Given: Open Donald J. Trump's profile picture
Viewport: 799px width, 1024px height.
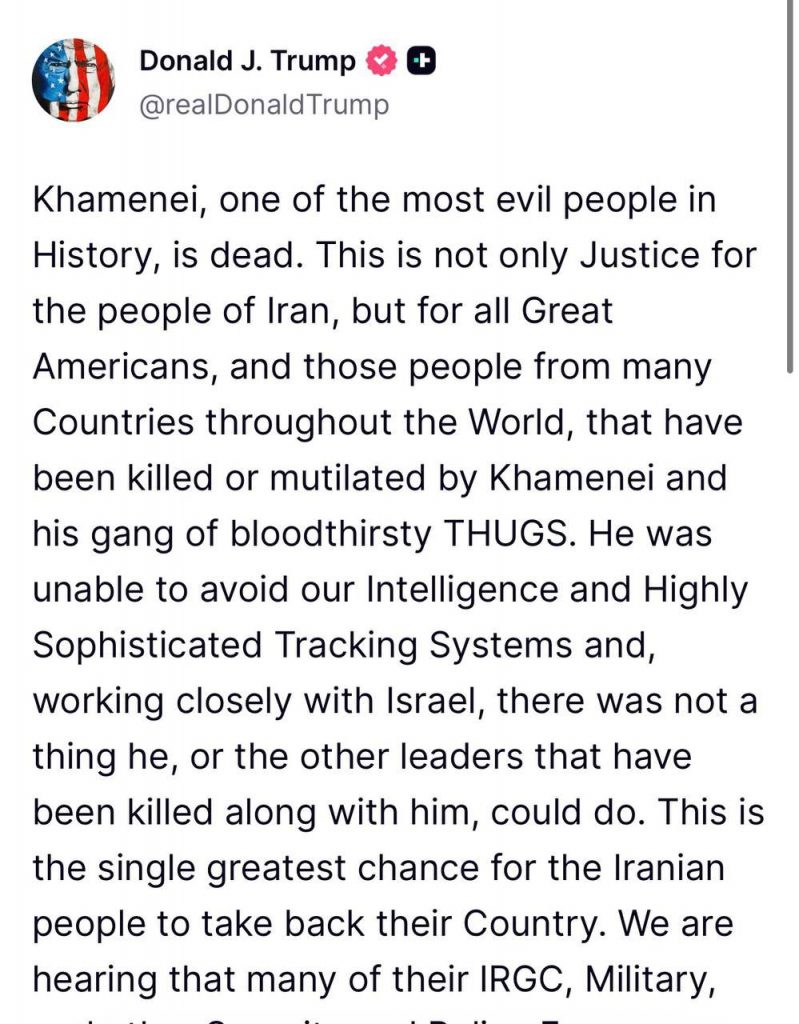Looking at the screenshot, I should click(73, 80).
